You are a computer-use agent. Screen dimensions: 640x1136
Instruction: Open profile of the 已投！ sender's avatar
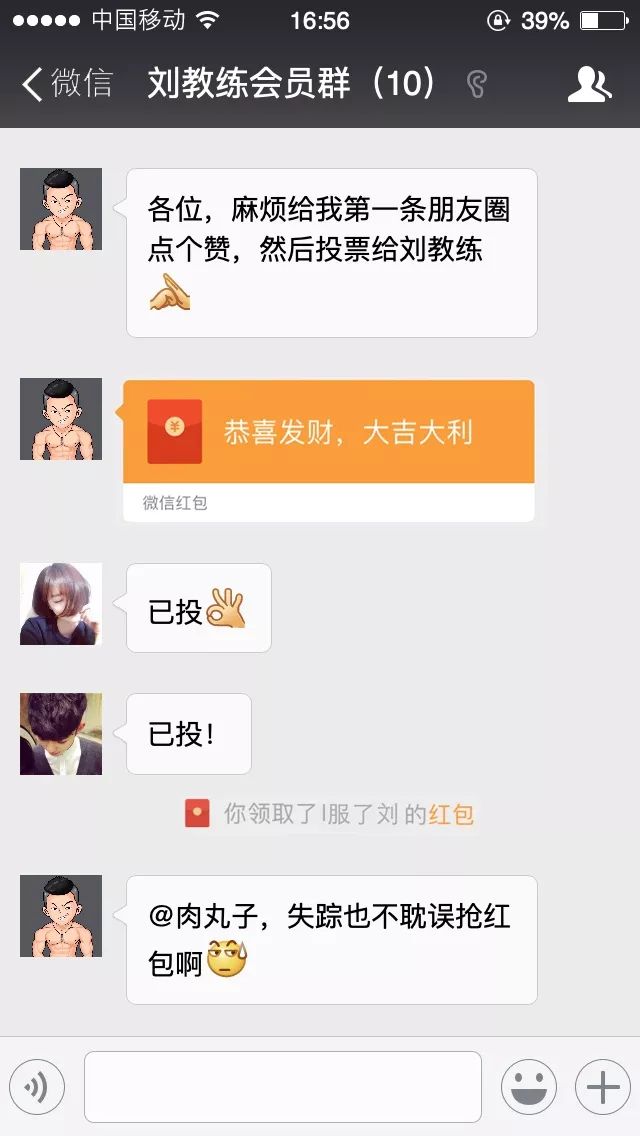point(61,734)
